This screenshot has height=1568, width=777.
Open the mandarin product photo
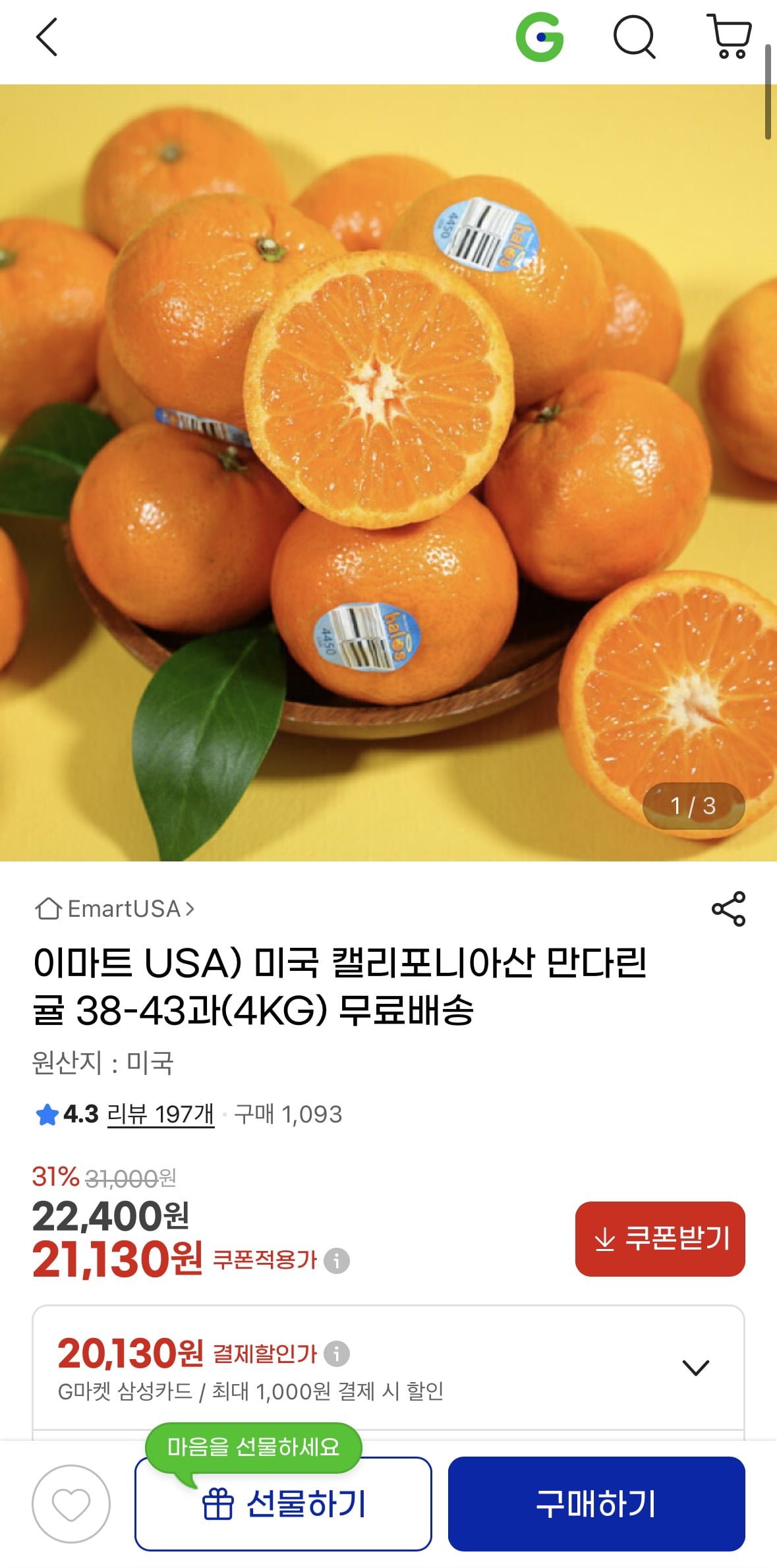tap(388, 472)
